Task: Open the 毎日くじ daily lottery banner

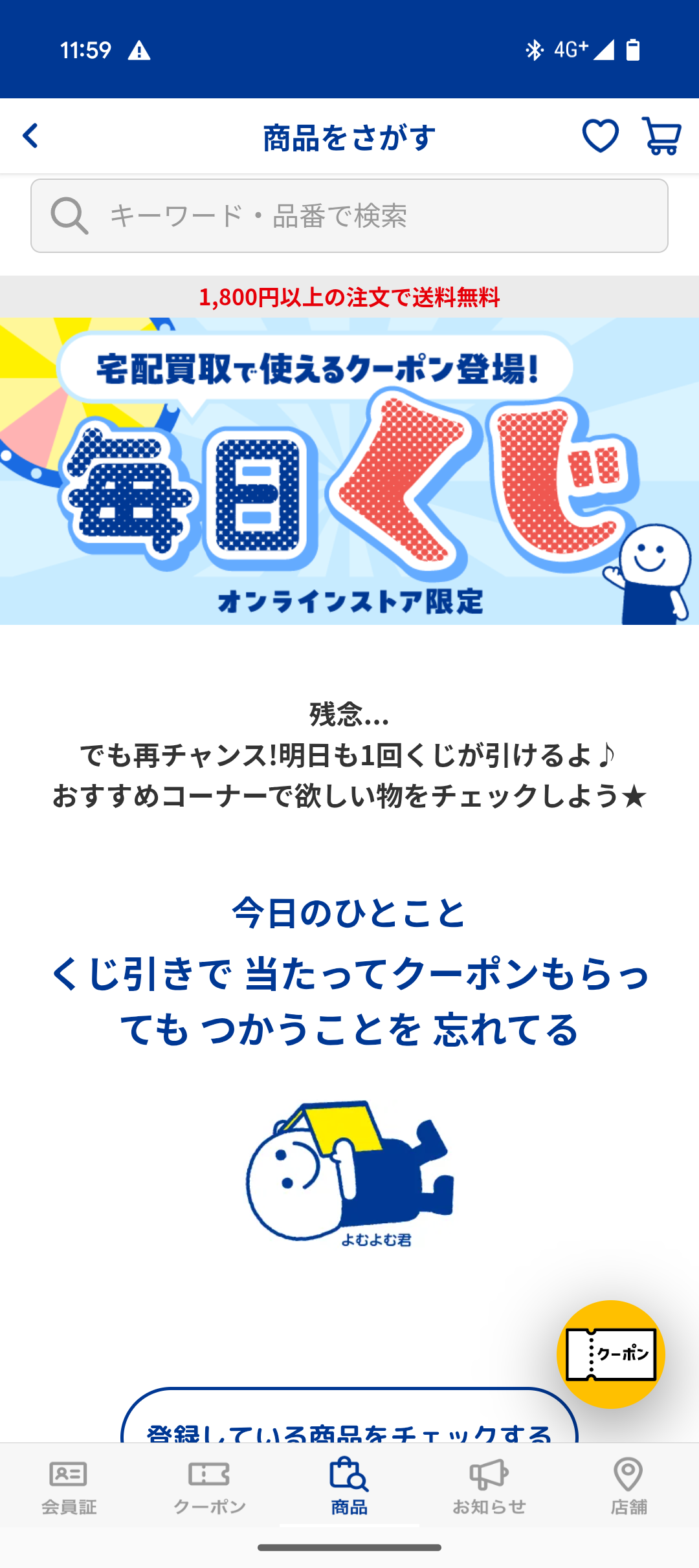Action: click(x=349, y=471)
